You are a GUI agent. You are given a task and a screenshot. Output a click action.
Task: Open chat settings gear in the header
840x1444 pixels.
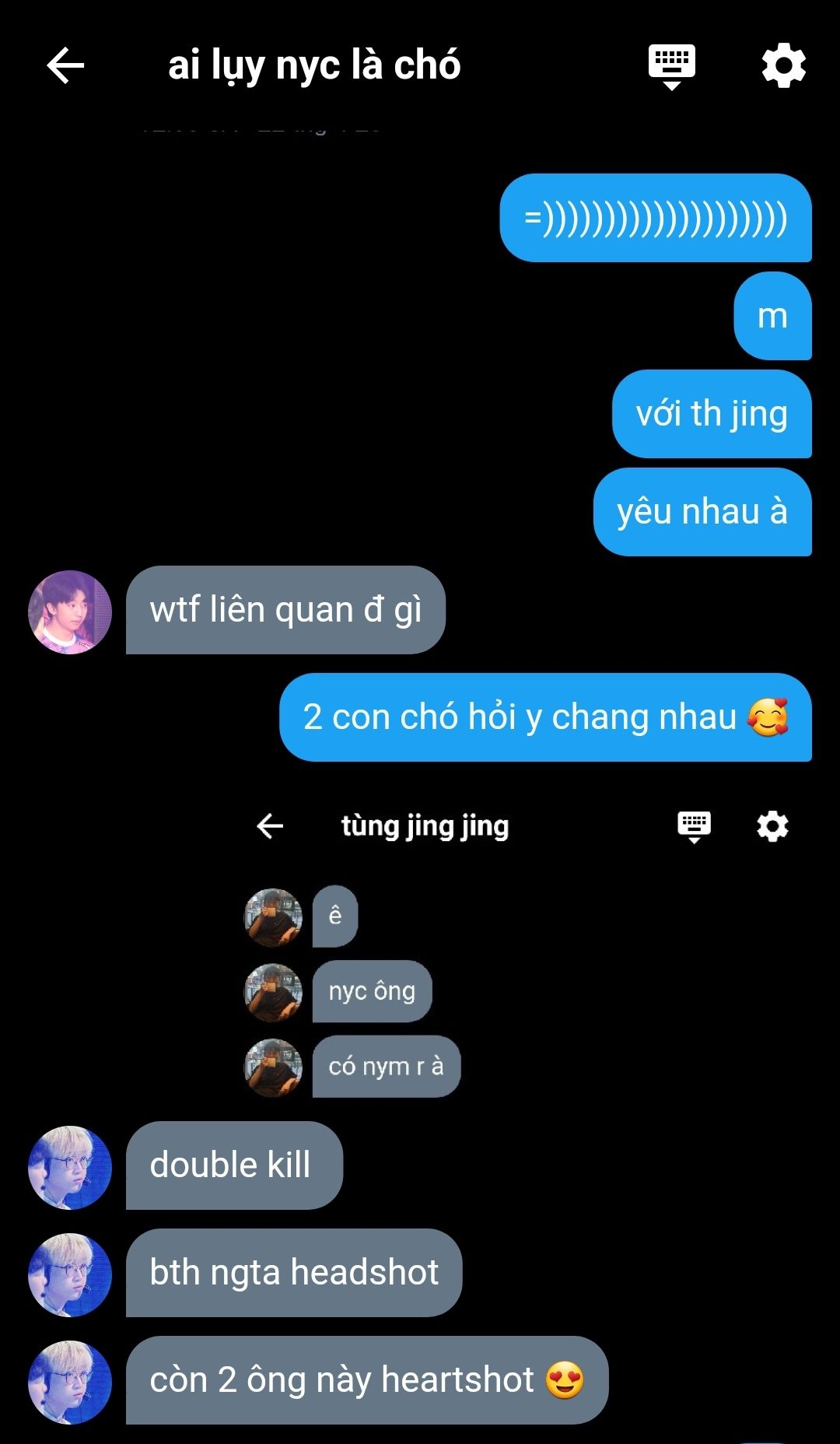pos(783,65)
